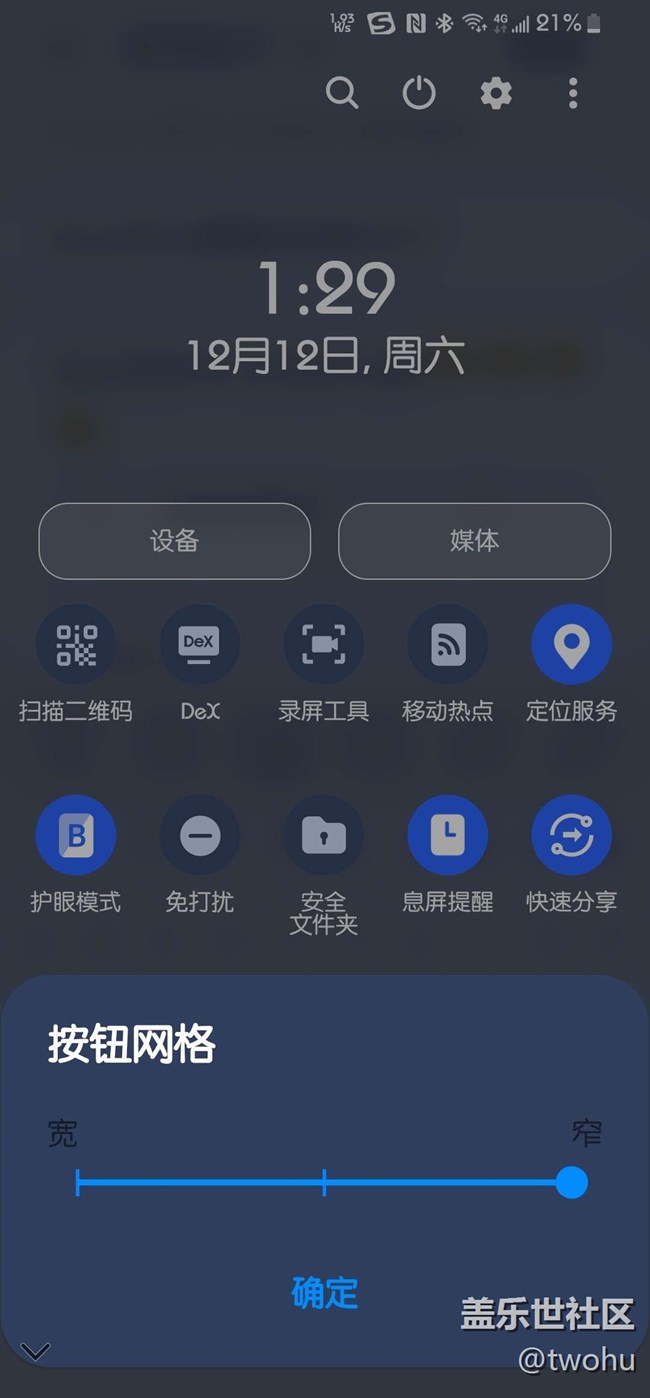This screenshot has width=650, height=1398.
Task: Disable 快速分享 tile
Action: 571,835
